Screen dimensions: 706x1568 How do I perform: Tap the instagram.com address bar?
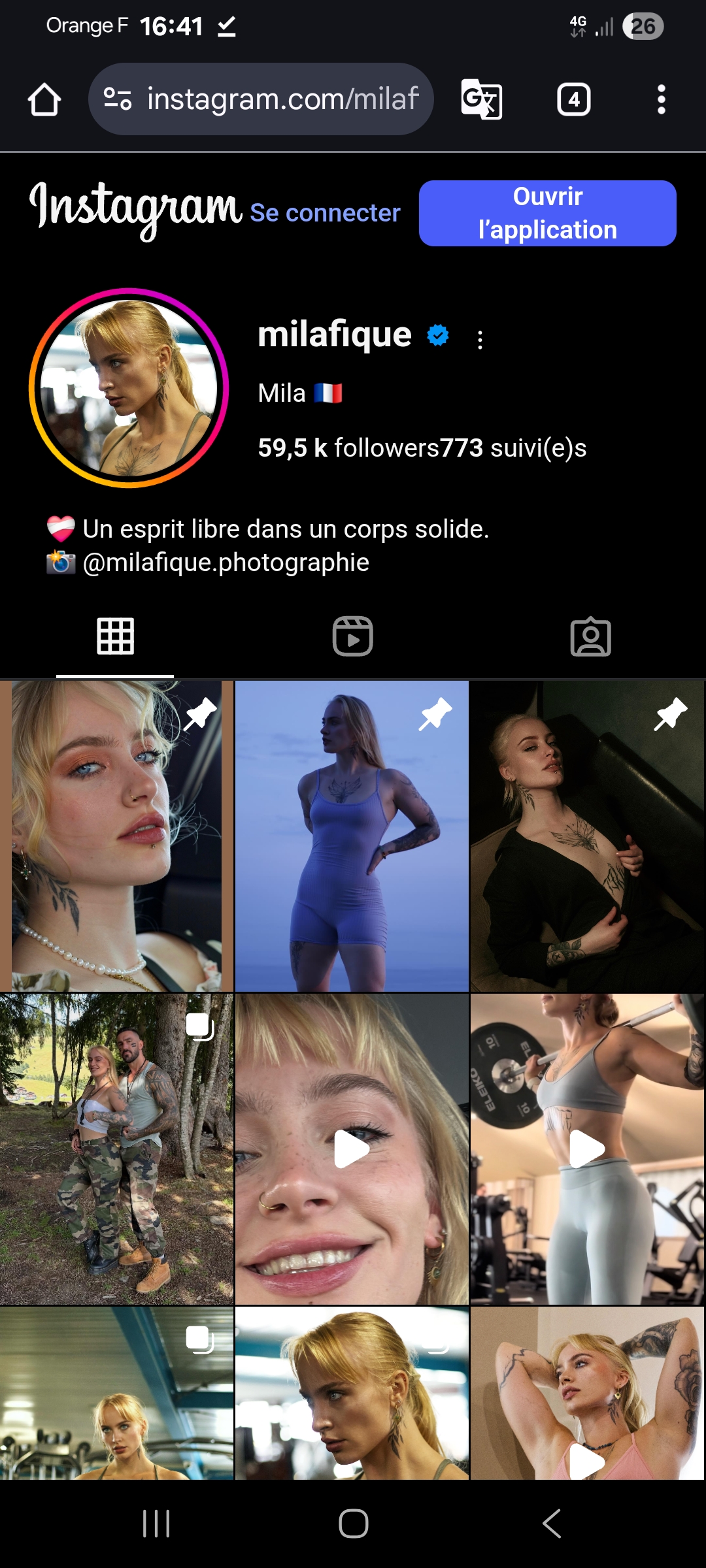click(261, 99)
